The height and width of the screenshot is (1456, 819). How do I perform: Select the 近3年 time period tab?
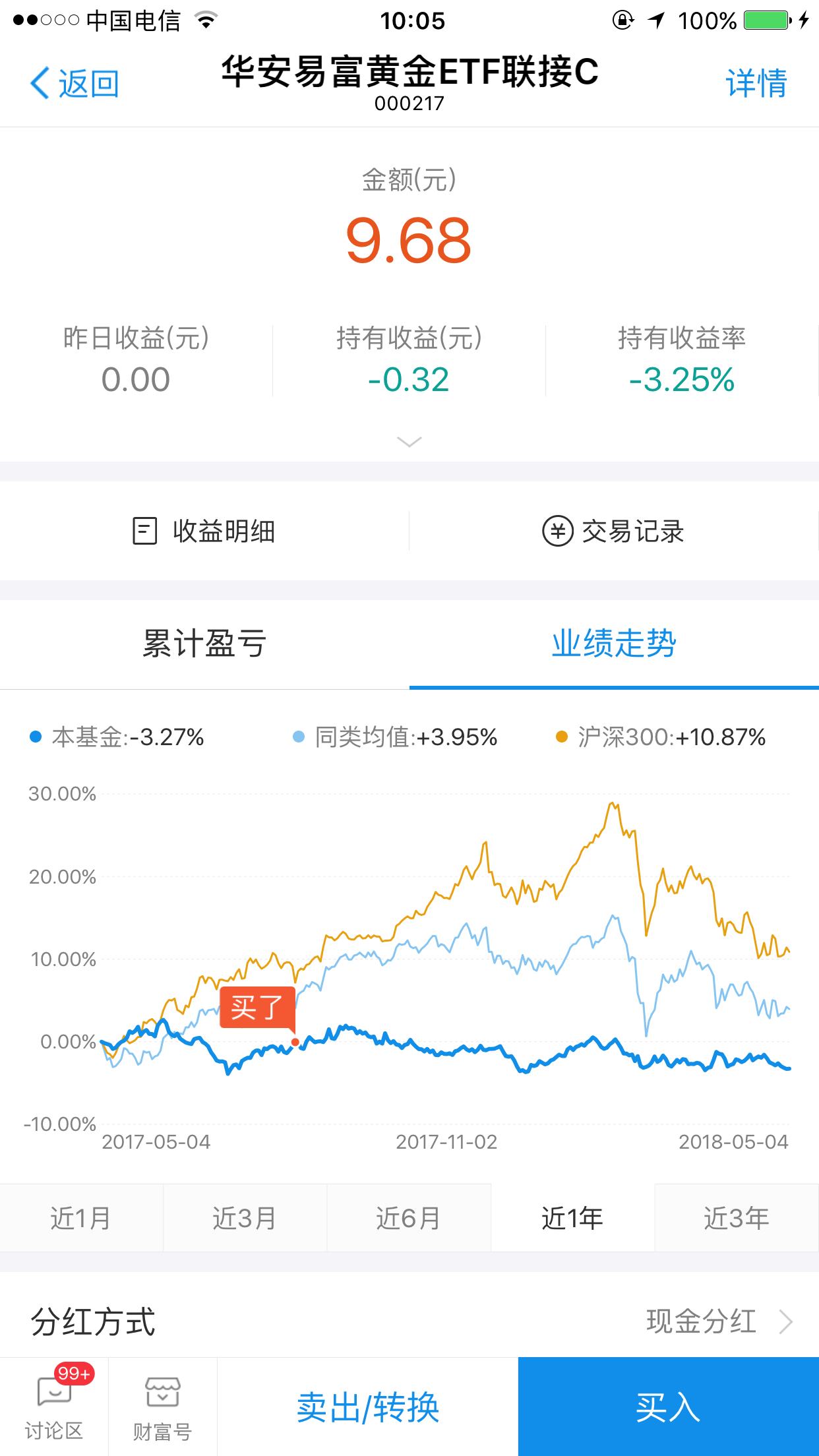point(737,1218)
